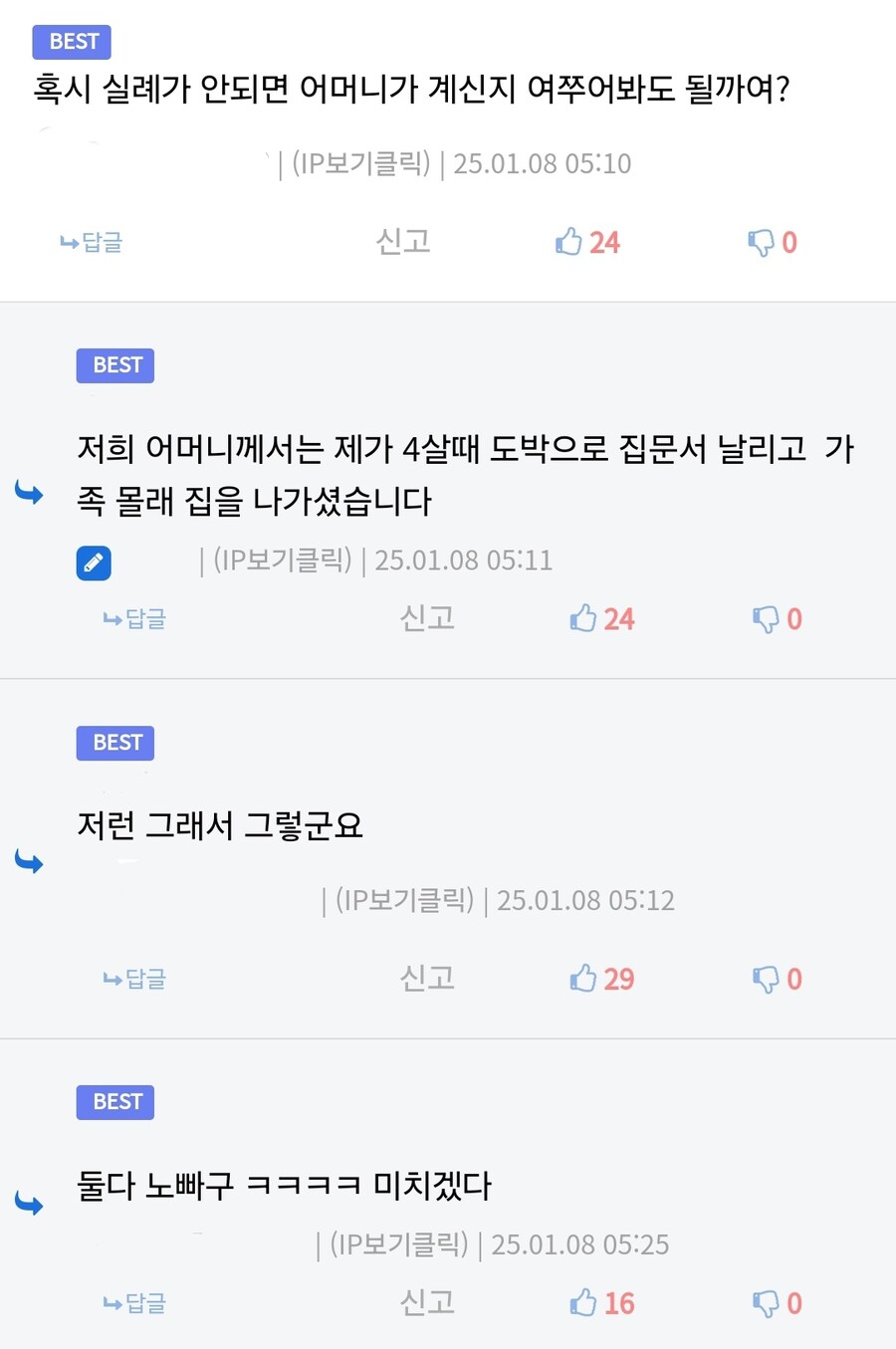Click the blue reply arrow next to the bottom comment
Screen dimensions: 896x1349
29,1203
